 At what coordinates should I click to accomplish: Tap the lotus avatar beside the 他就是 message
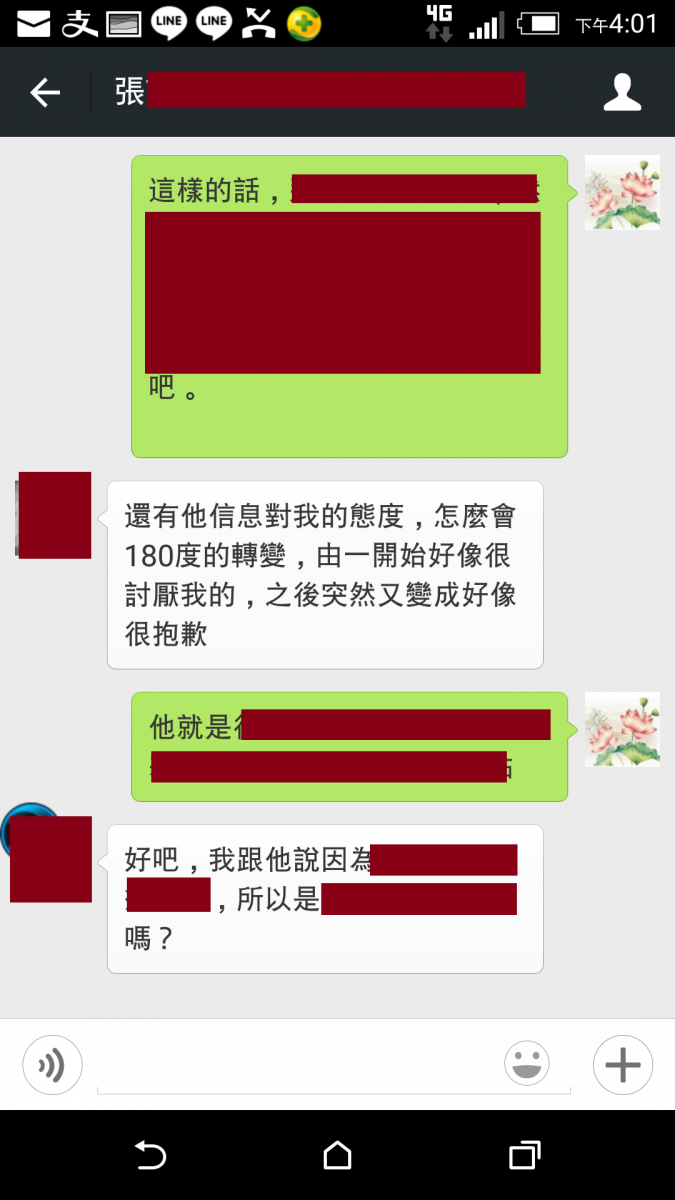pos(621,729)
